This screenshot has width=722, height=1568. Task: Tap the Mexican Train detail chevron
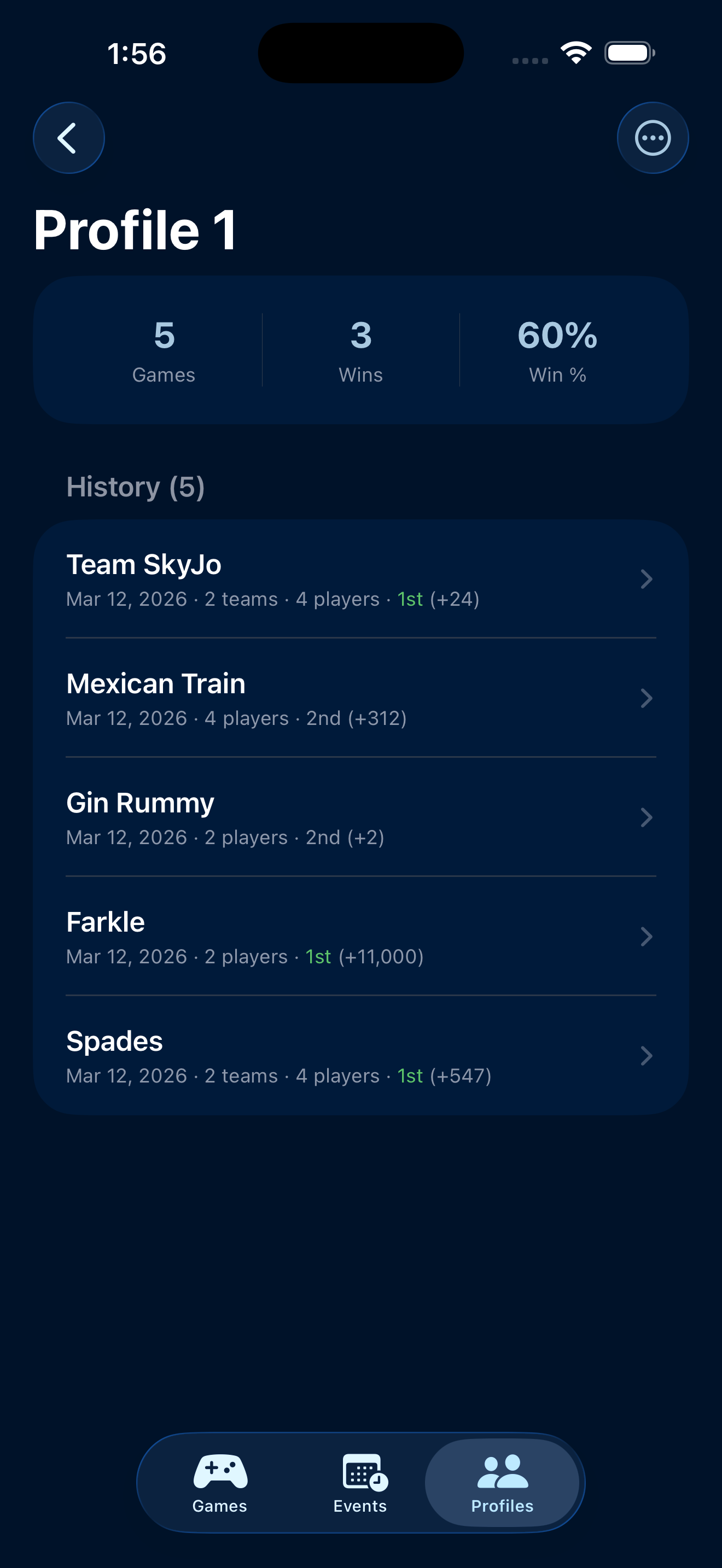click(x=647, y=698)
